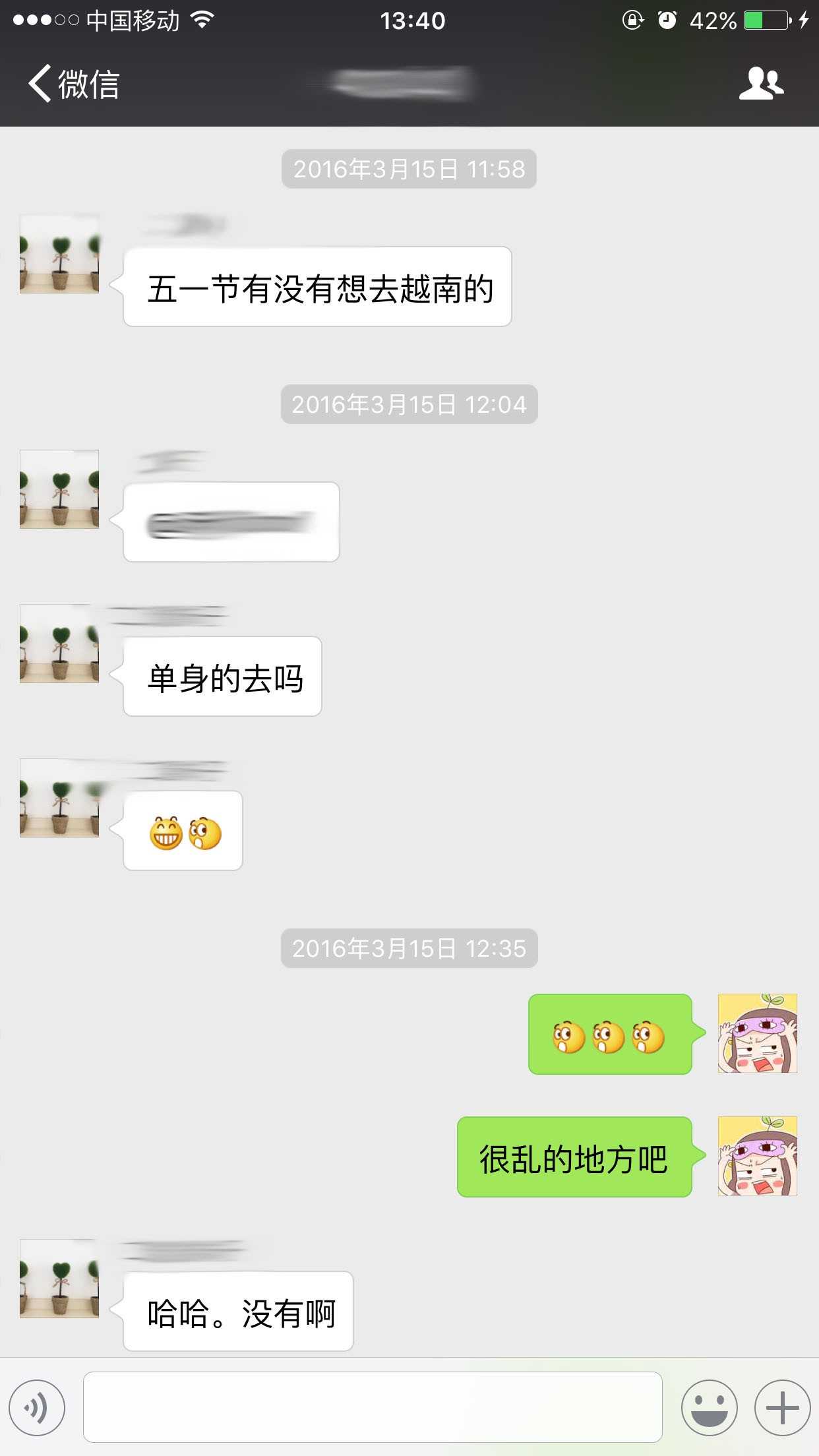Tap the avatar beside 哈哈。没有啊
Image resolution: width=819 pixels, height=1456 pixels.
point(59,1279)
